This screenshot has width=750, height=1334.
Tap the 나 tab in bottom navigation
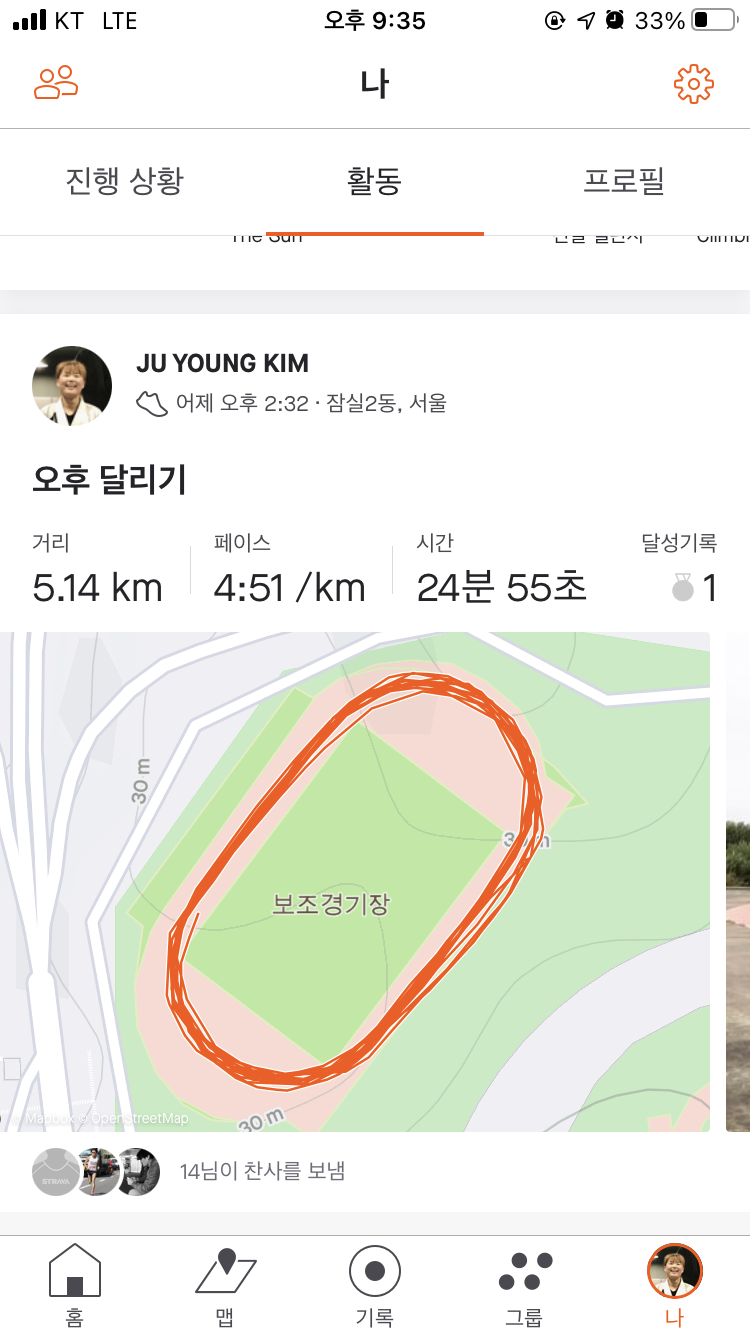(x=675, y=1285)
